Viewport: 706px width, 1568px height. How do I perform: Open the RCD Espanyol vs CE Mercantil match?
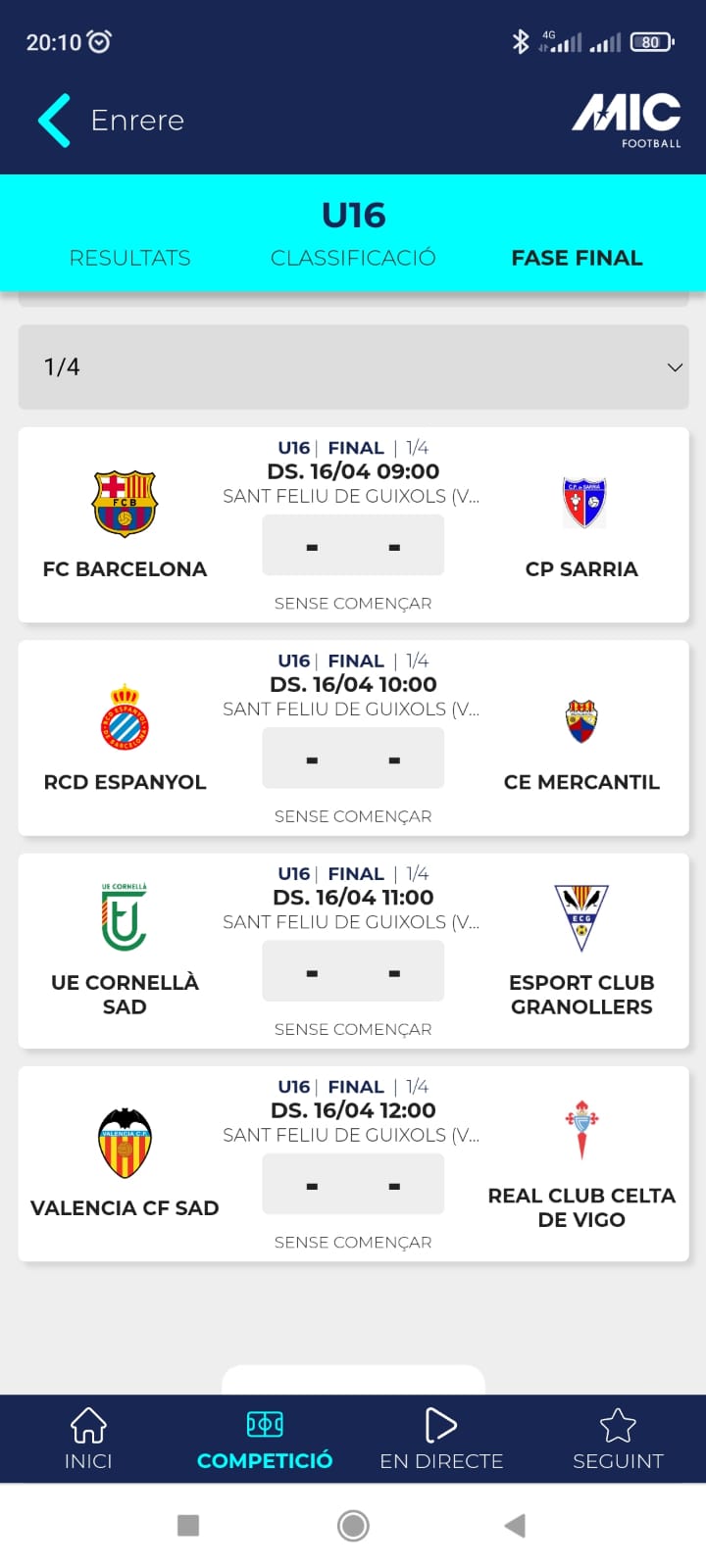click(353, 738)
